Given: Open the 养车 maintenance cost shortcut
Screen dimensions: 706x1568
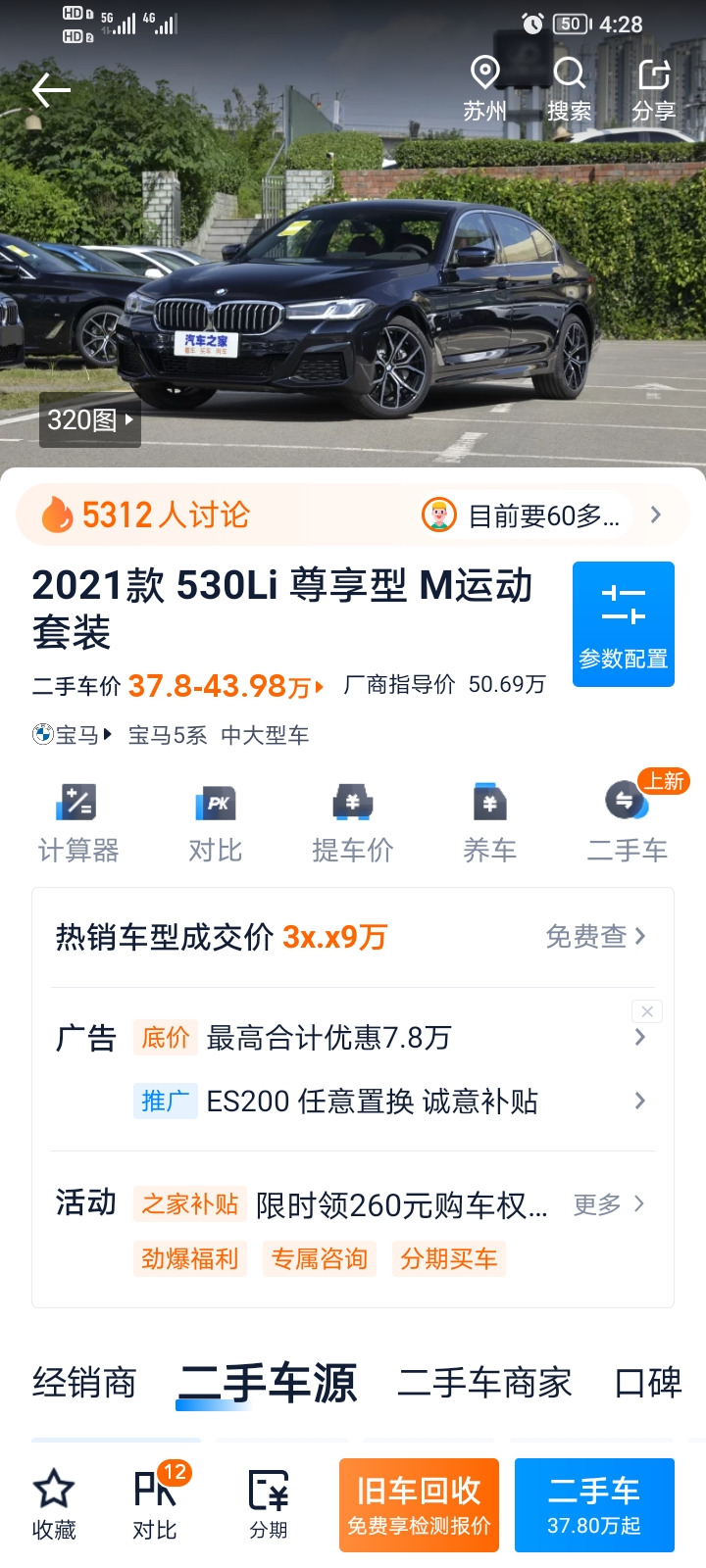Looking at the screenshot, I should pyautogui.click(x=490, y=823).
